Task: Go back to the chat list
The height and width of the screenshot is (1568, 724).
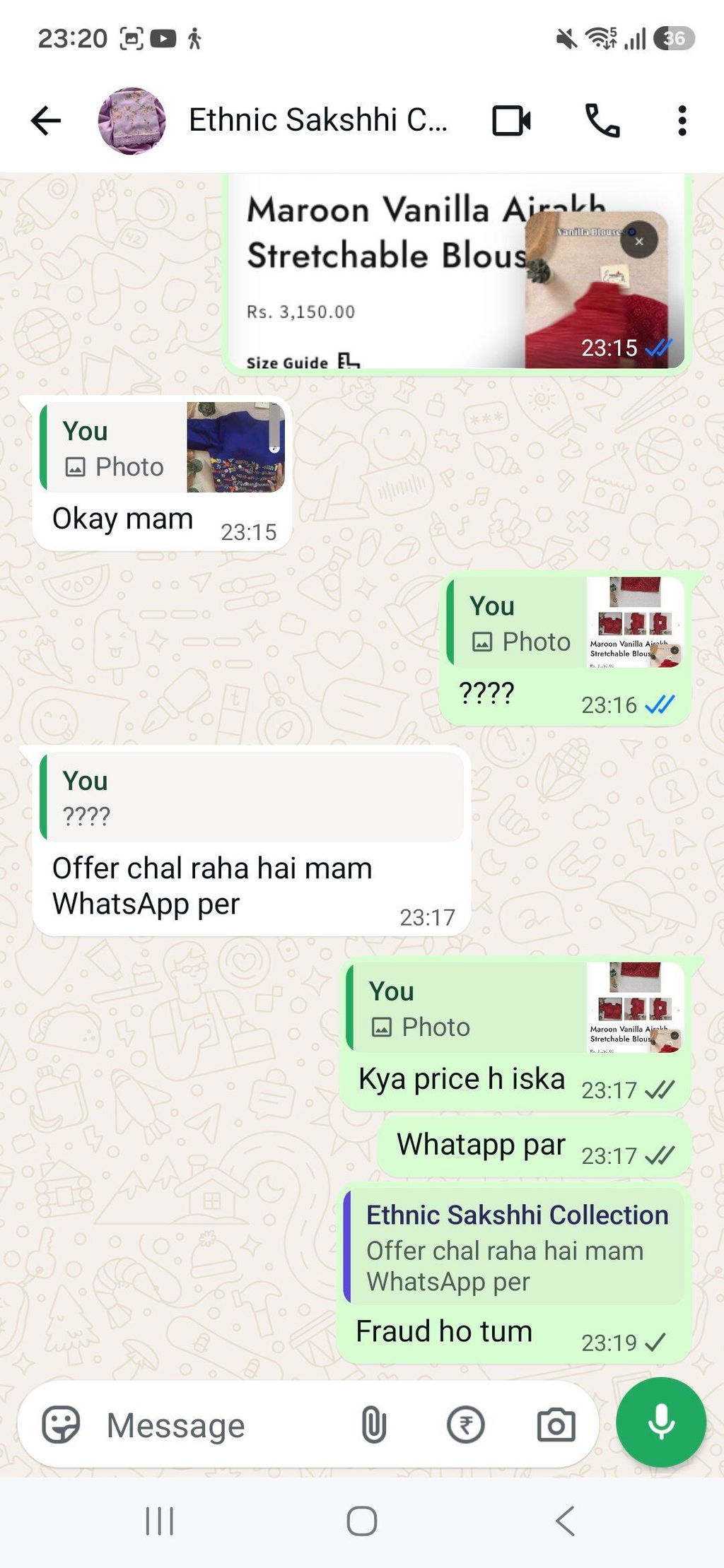Action: pos(46,120)
